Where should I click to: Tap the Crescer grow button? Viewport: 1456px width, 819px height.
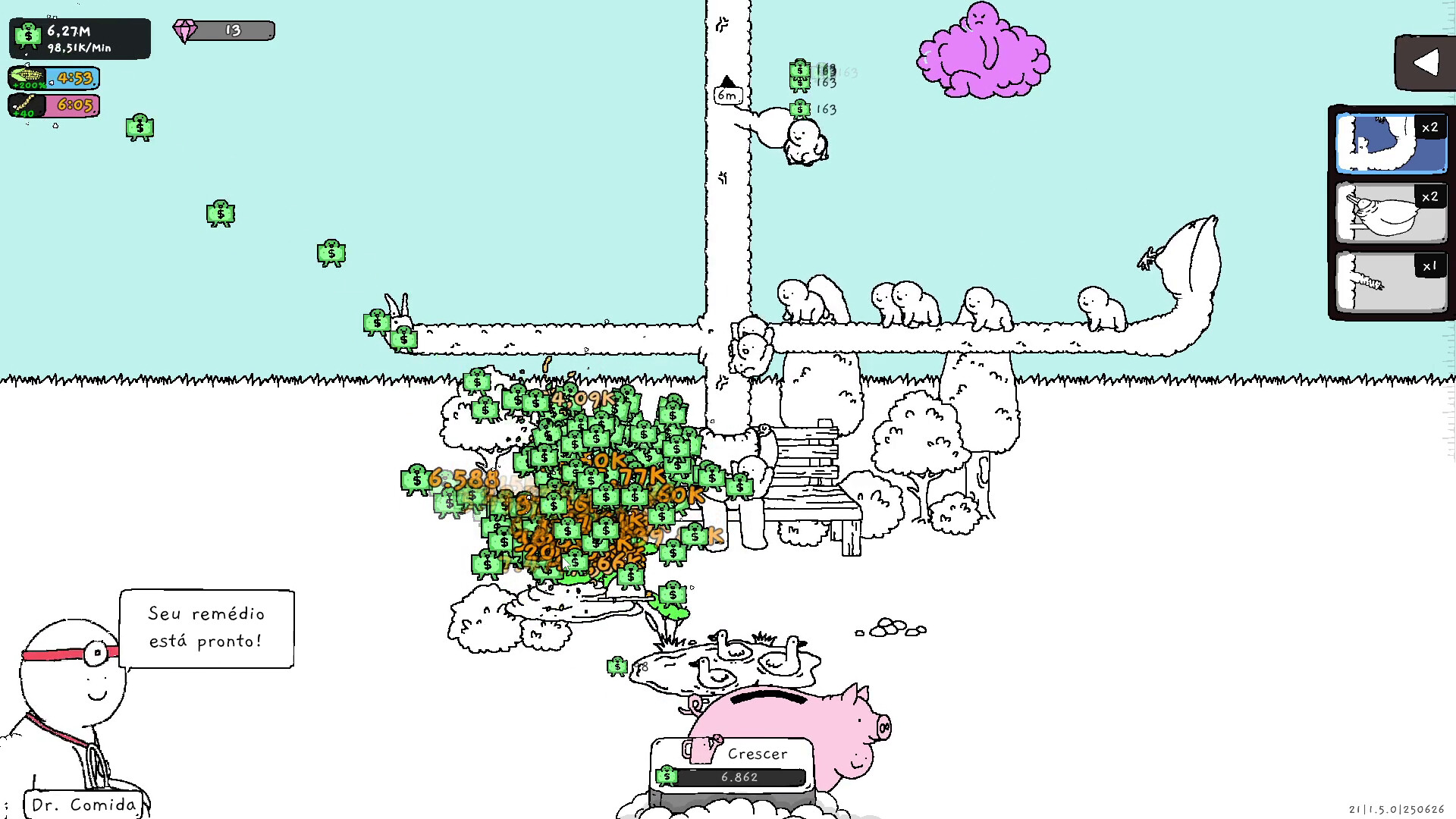pyautogui.click(x=733, y=764)
